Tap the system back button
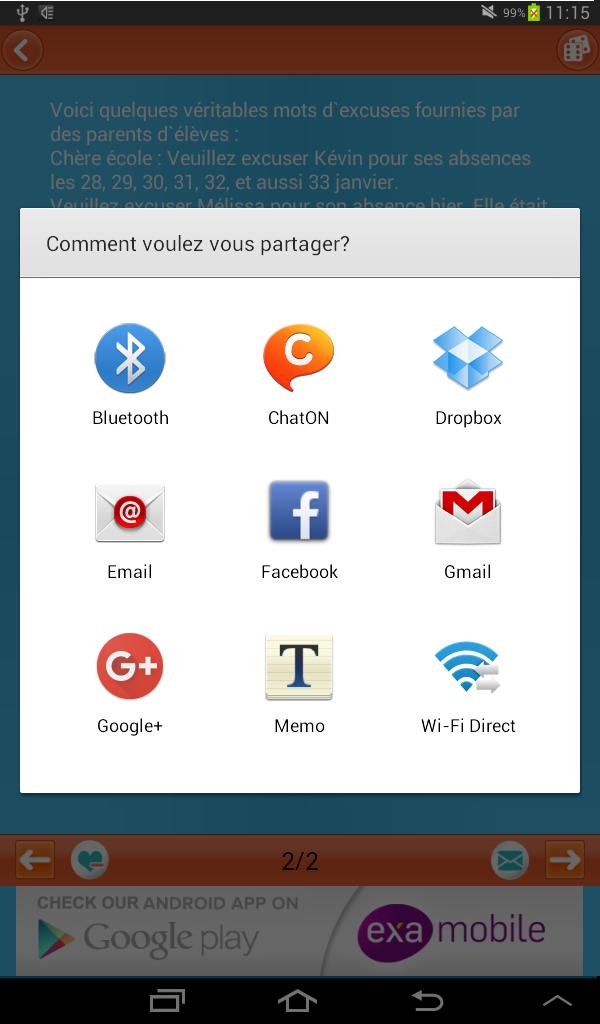Image resolution: width=600 pixels, height=1024 pixels. pos(428,1000)
